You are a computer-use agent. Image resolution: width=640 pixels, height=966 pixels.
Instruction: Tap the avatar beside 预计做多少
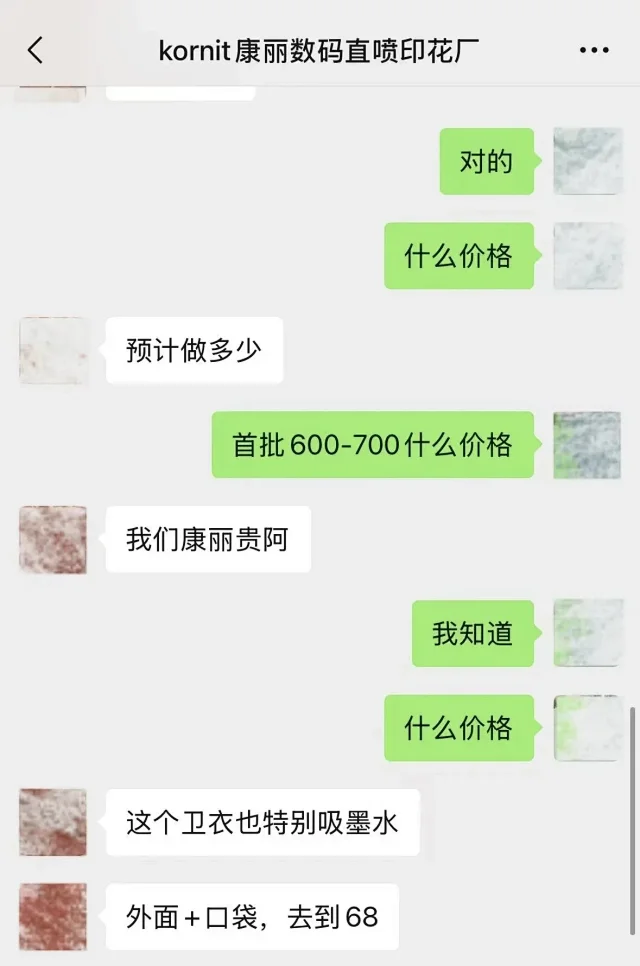point(53,351)
